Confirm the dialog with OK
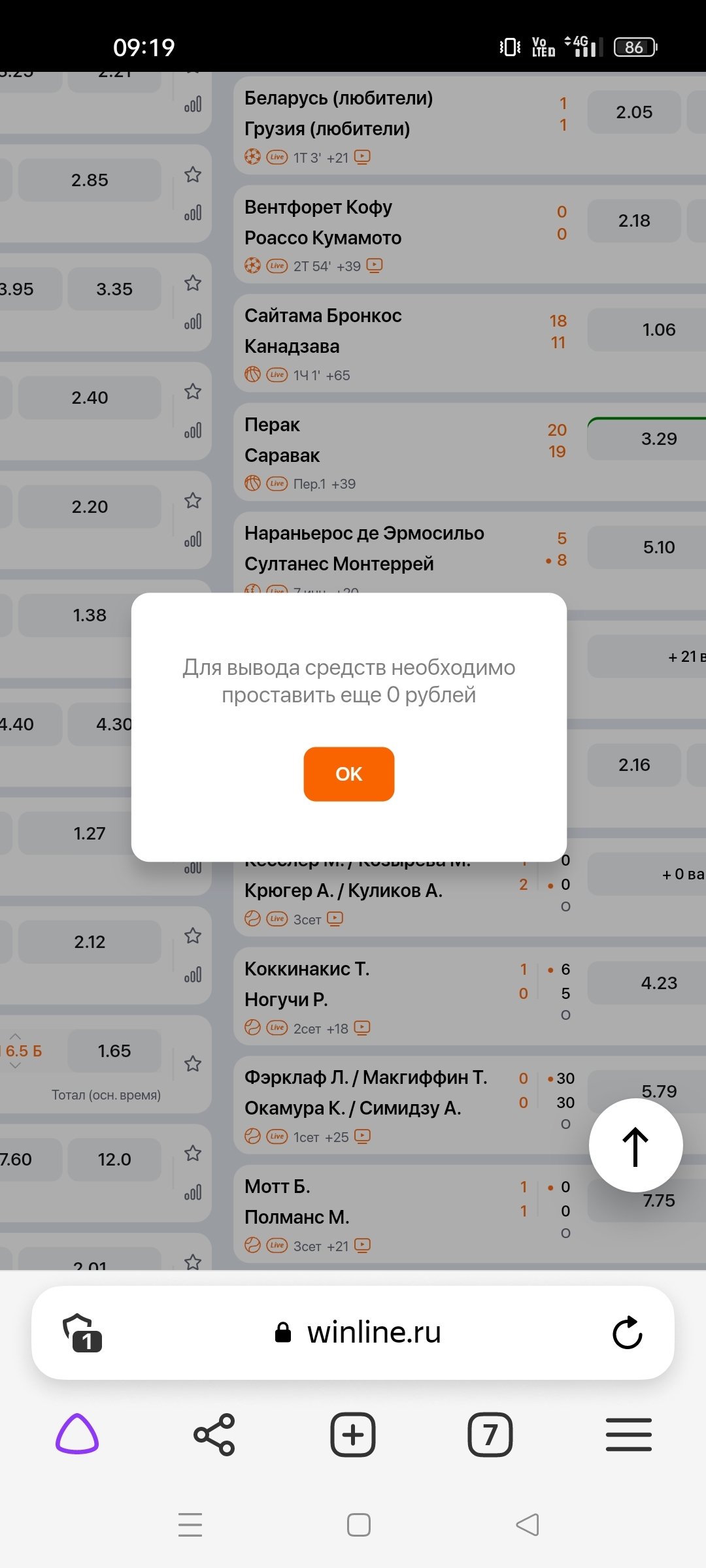Image resolution: width=706 pixels, height=1568 pixels. (348, 774)
